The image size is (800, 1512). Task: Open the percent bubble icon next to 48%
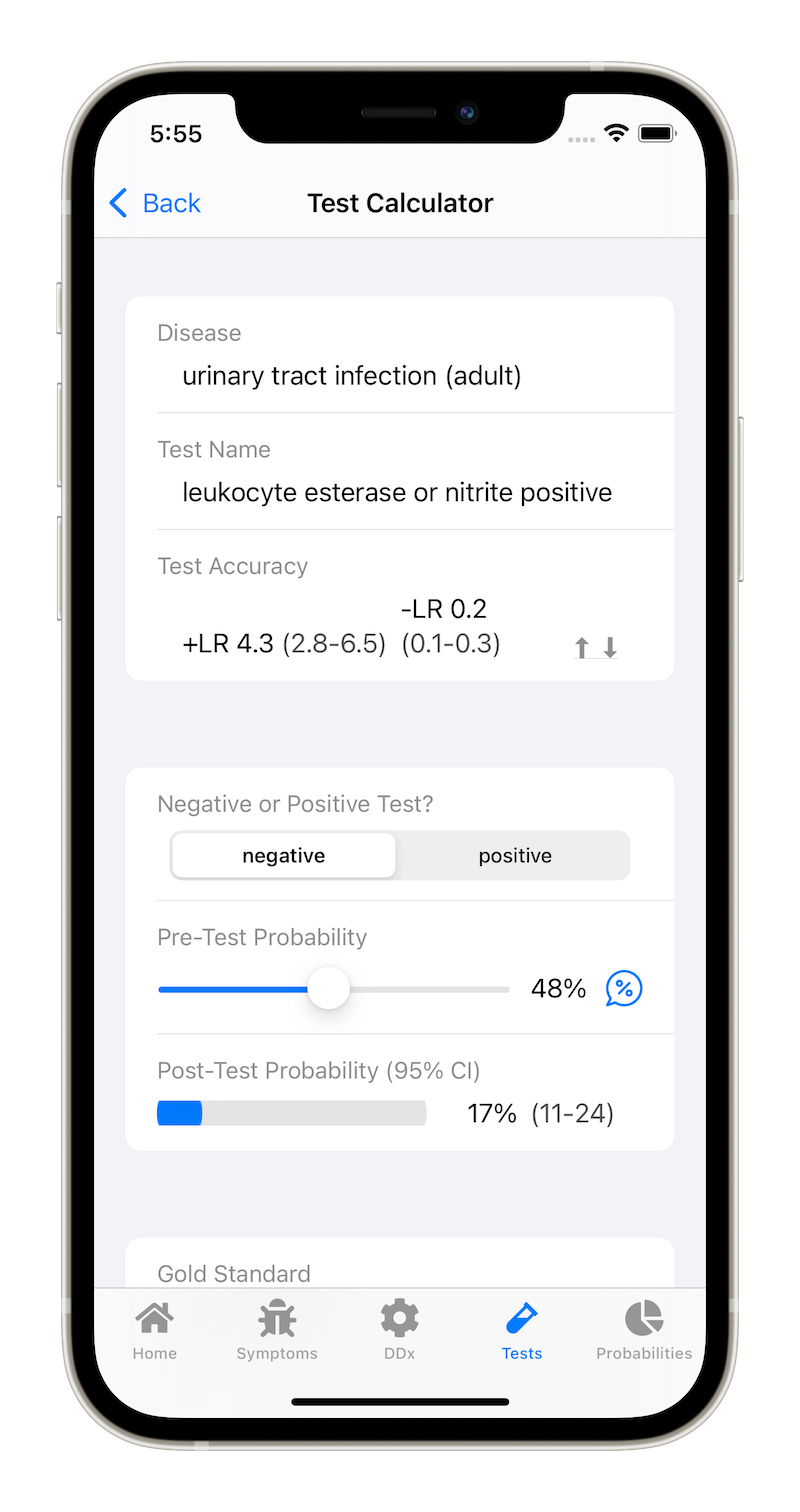[x=624, y=989]
